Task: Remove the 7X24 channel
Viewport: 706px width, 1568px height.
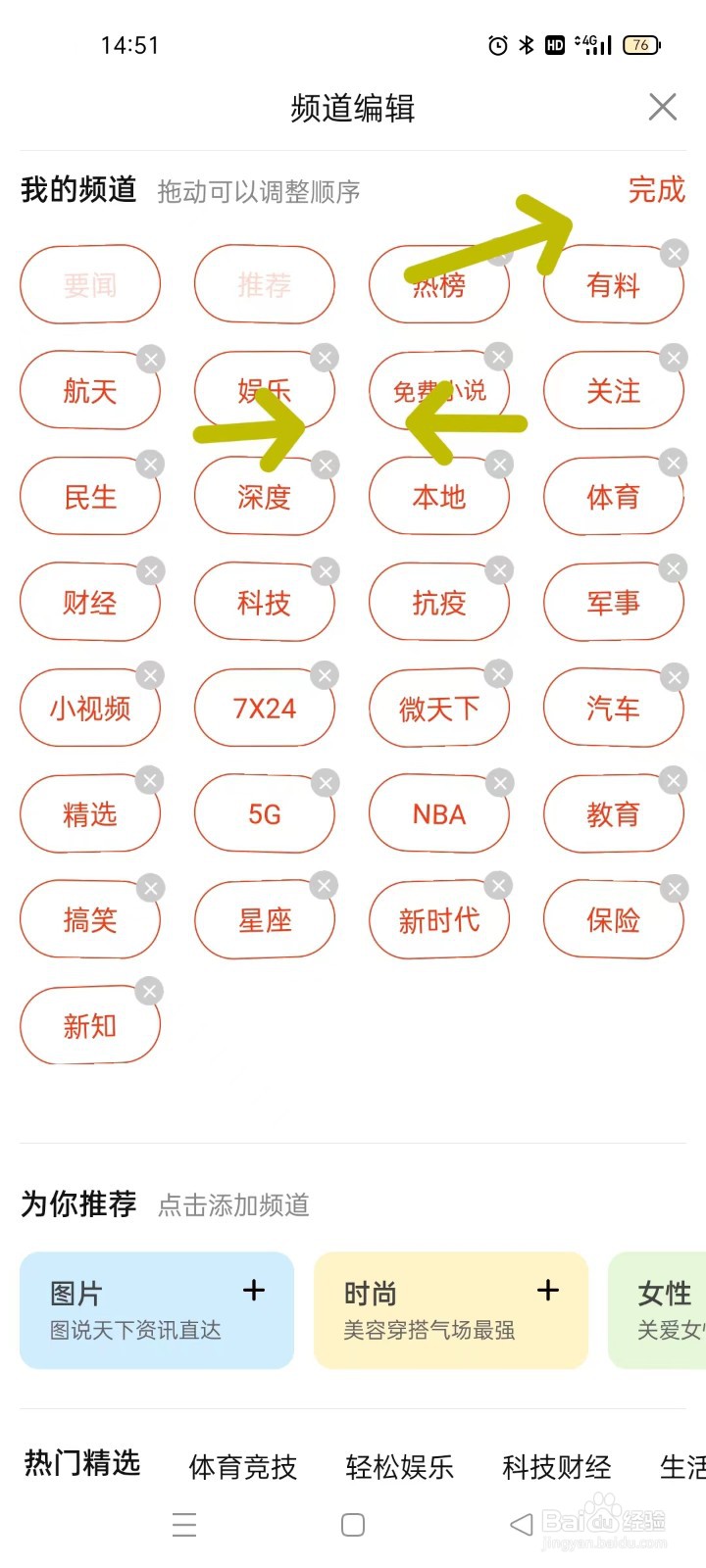Action: [325, 675]
